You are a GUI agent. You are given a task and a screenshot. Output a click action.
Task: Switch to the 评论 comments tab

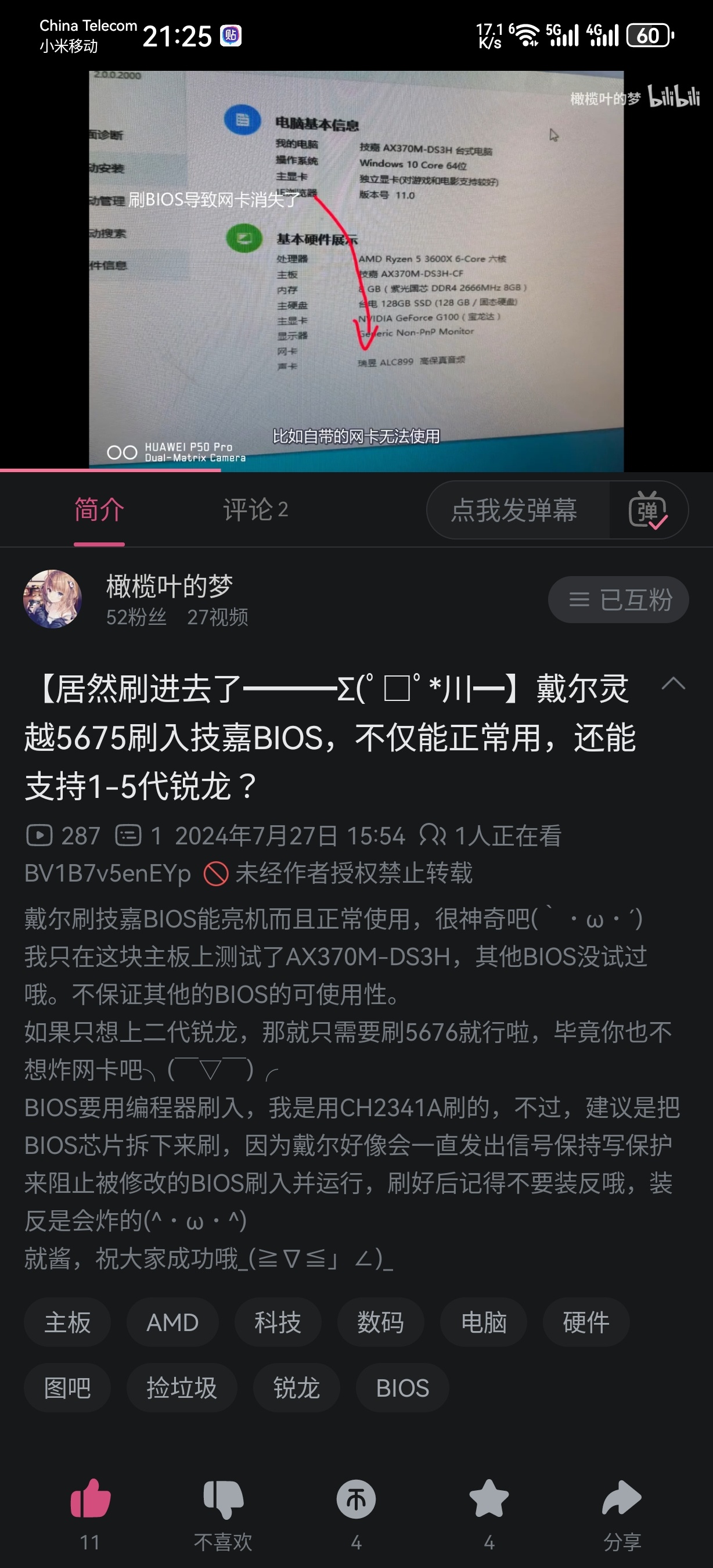tap(255, 509)
